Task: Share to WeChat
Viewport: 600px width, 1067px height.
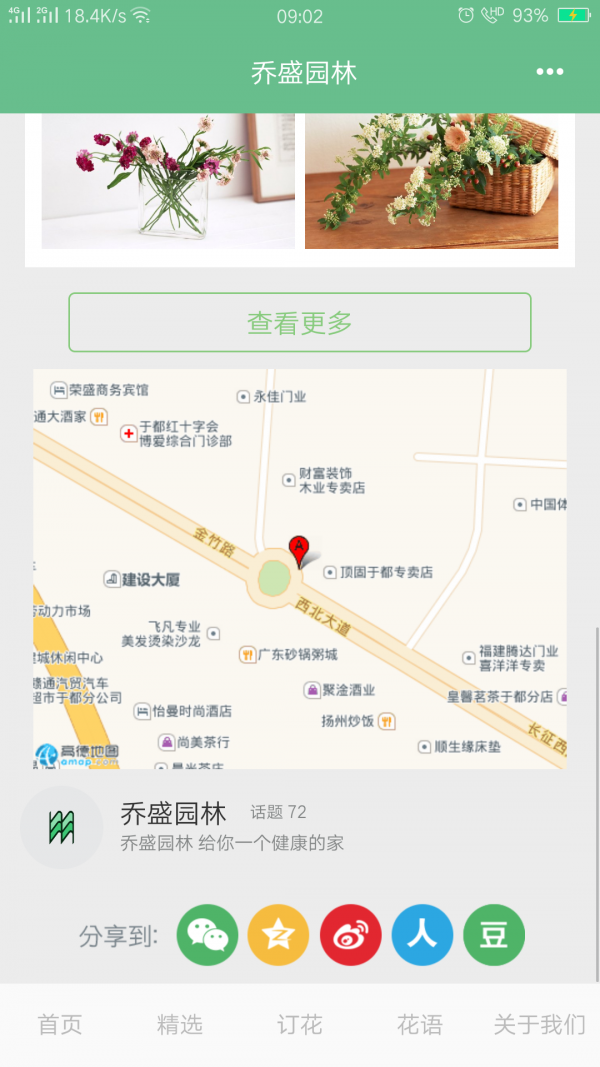Action: (x=207, y=935)
